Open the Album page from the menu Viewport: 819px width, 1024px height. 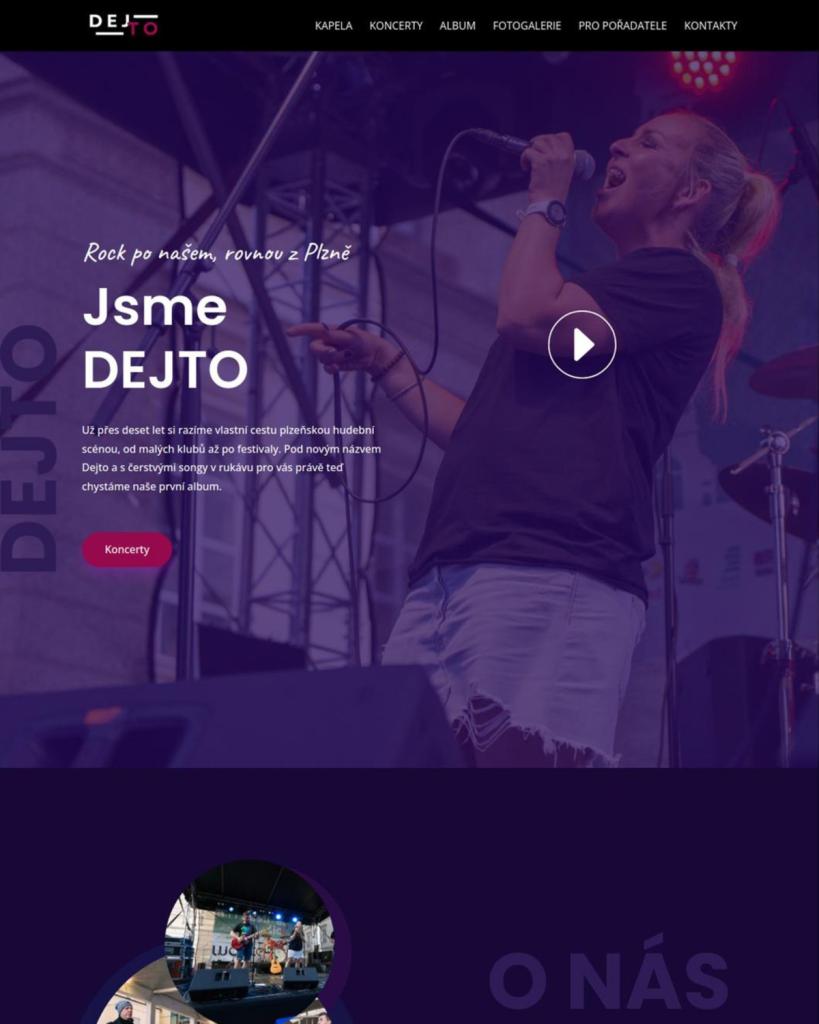point(457,26)
